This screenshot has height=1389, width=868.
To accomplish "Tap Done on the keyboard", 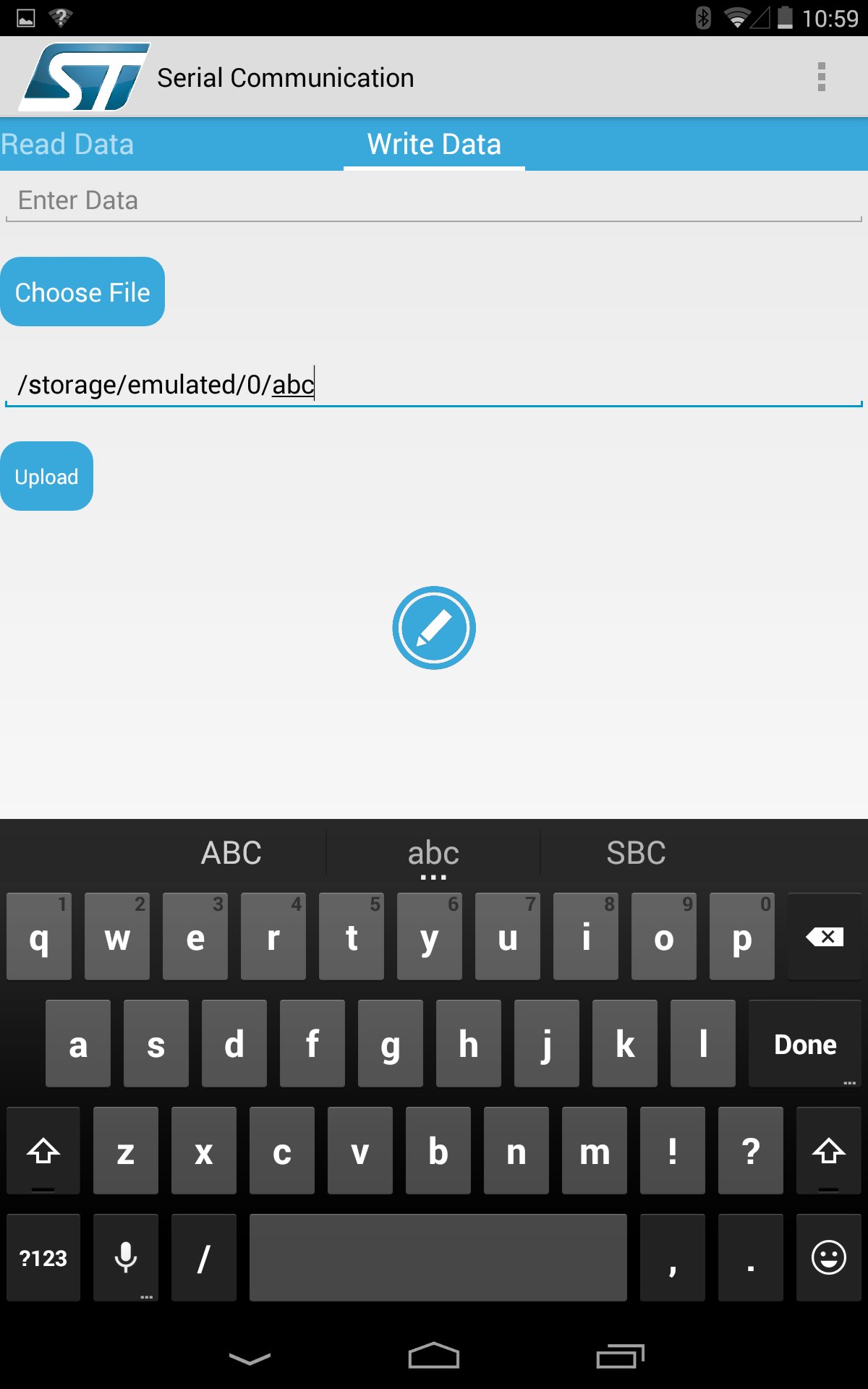I will tap(805, 1044).
